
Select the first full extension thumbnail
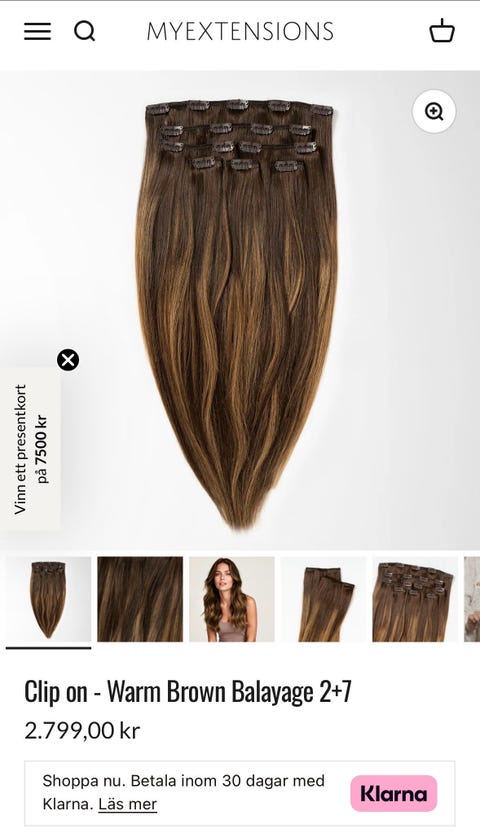48,599
